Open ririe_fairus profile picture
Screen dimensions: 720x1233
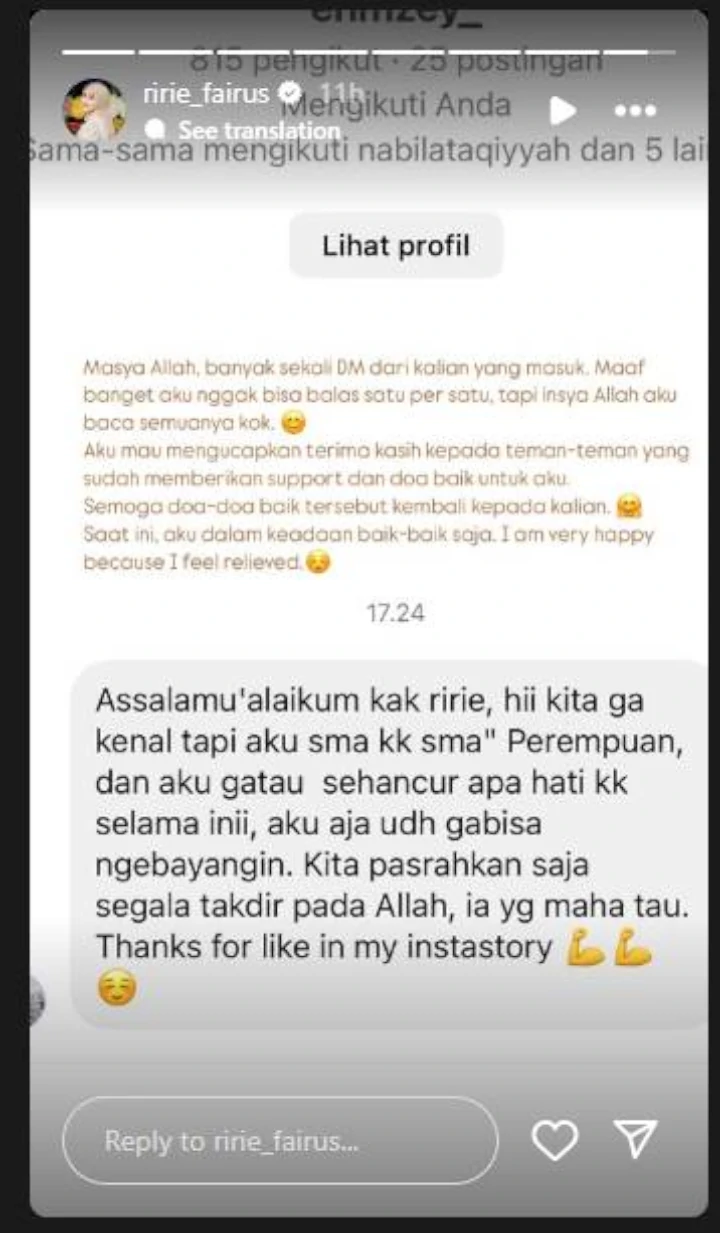(95, 110)
